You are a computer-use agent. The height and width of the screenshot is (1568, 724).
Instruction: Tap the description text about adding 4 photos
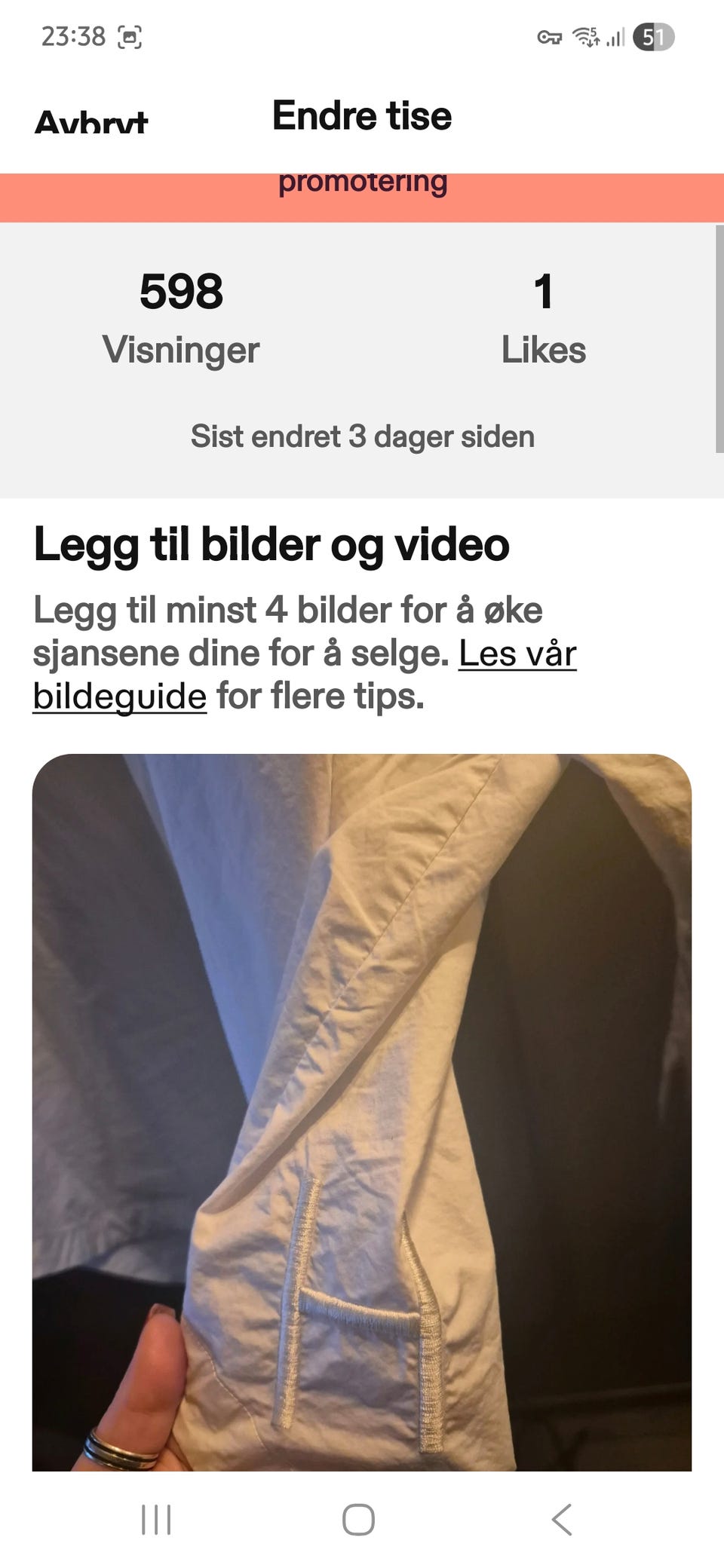point(302,653)
